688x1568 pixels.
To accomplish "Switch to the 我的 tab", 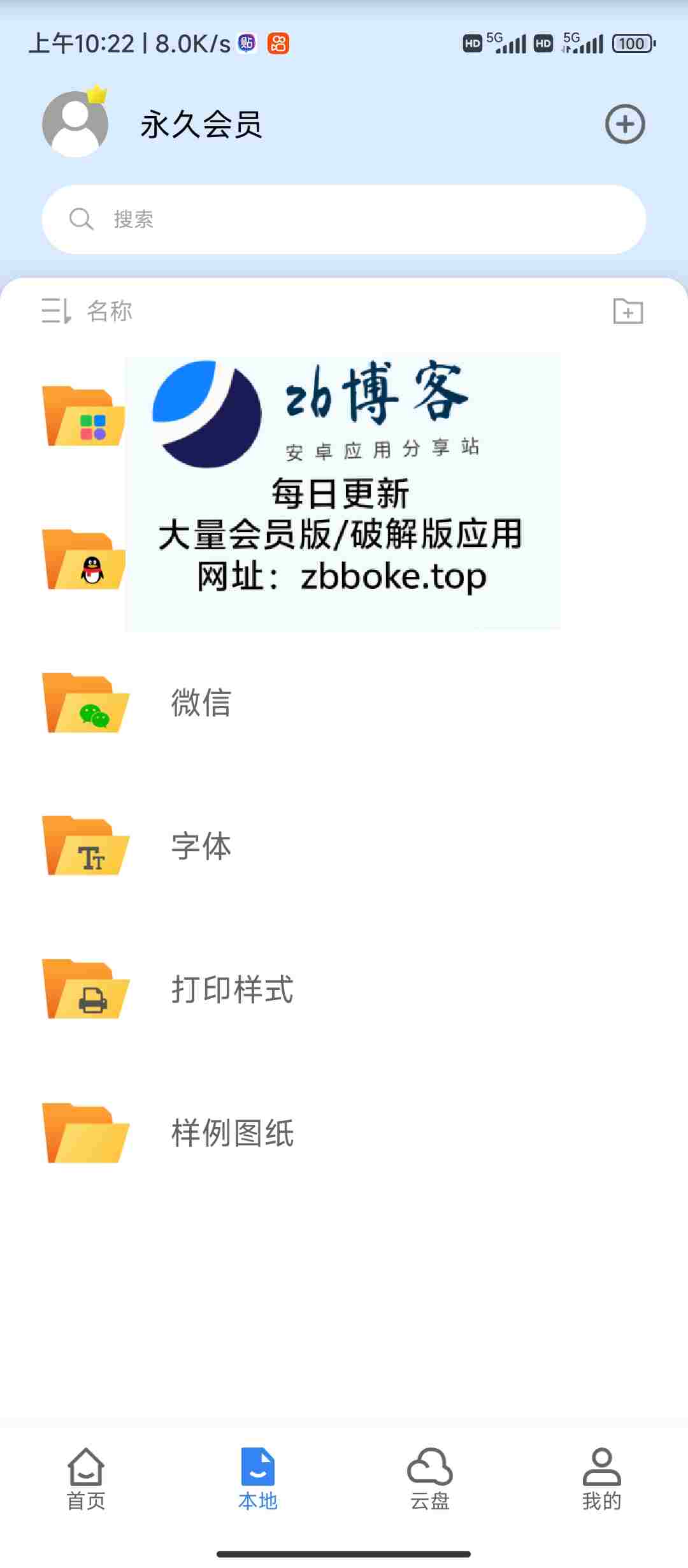I will coord(602,1479).
